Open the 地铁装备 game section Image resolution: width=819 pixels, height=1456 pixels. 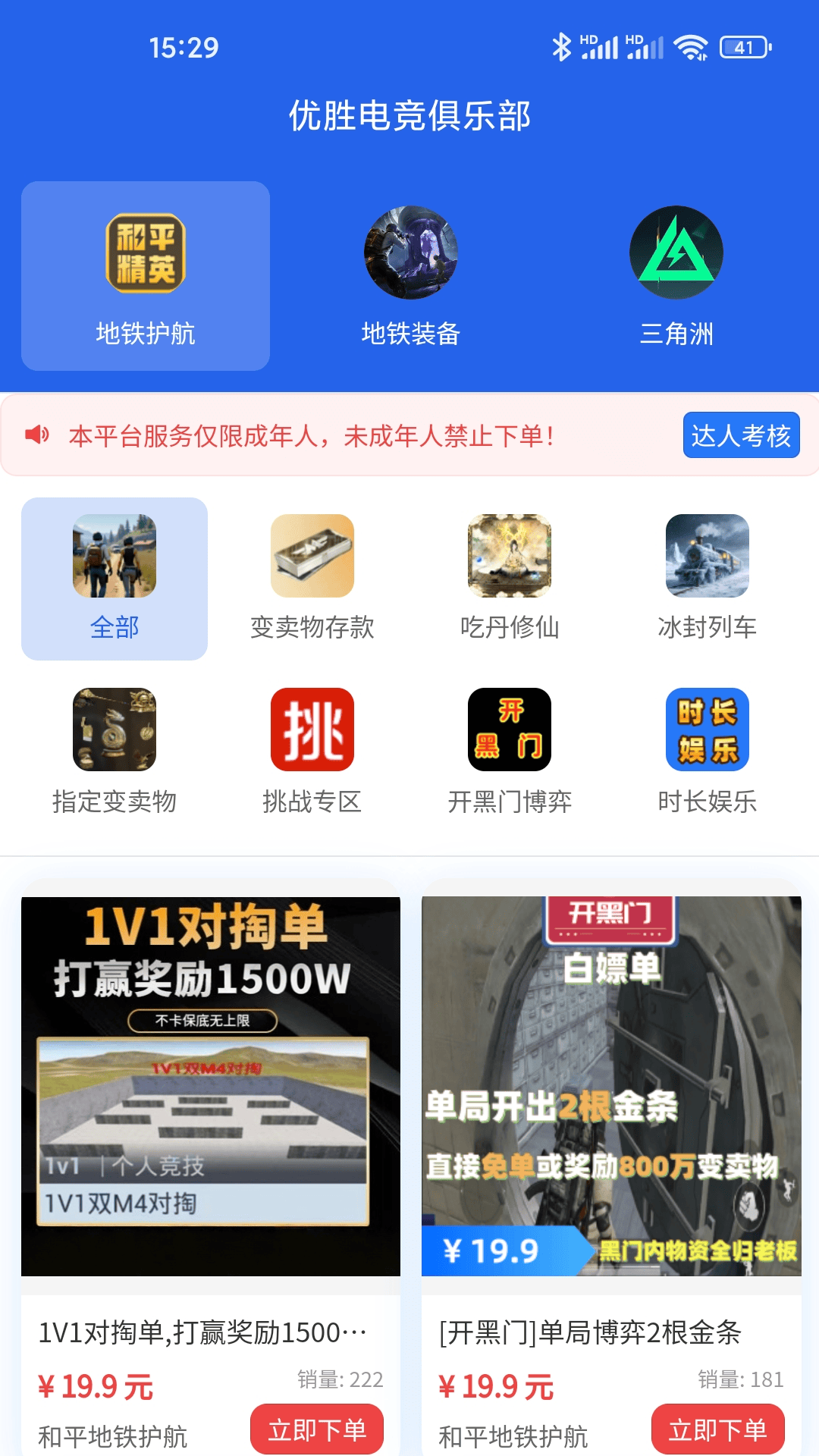coord(410,256)
